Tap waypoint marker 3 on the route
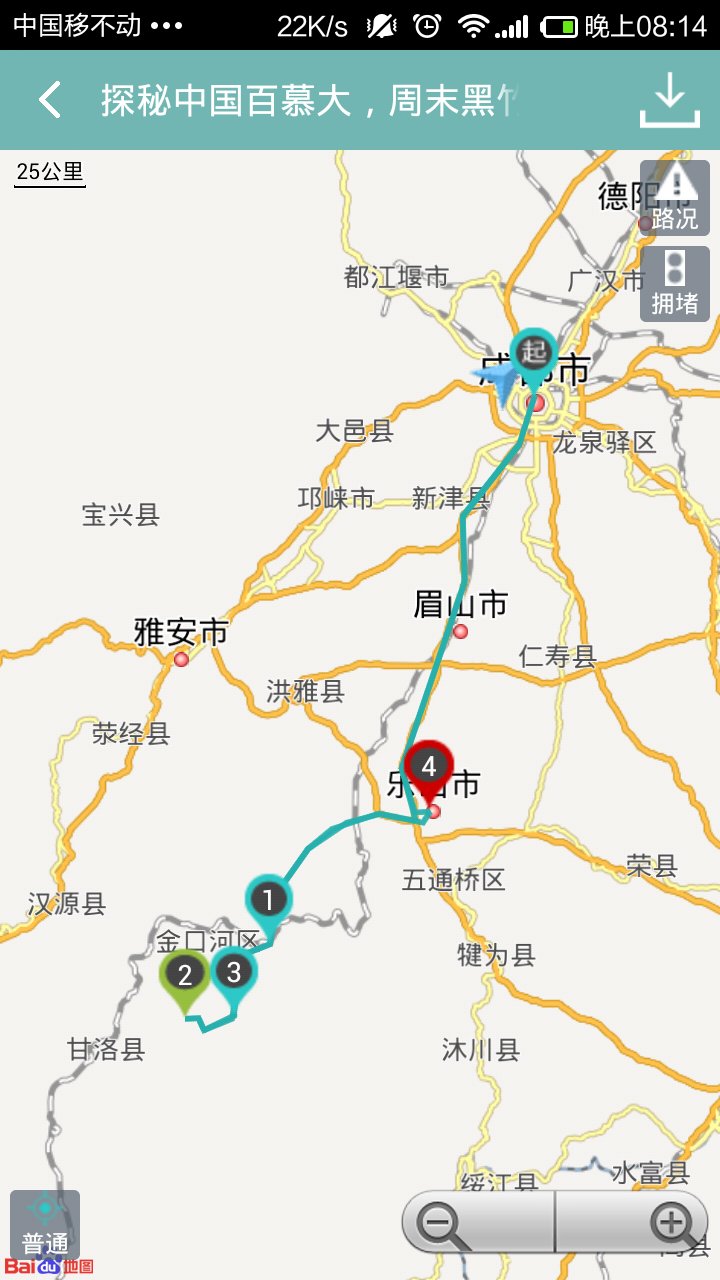720x1280 pixels. 233,973
